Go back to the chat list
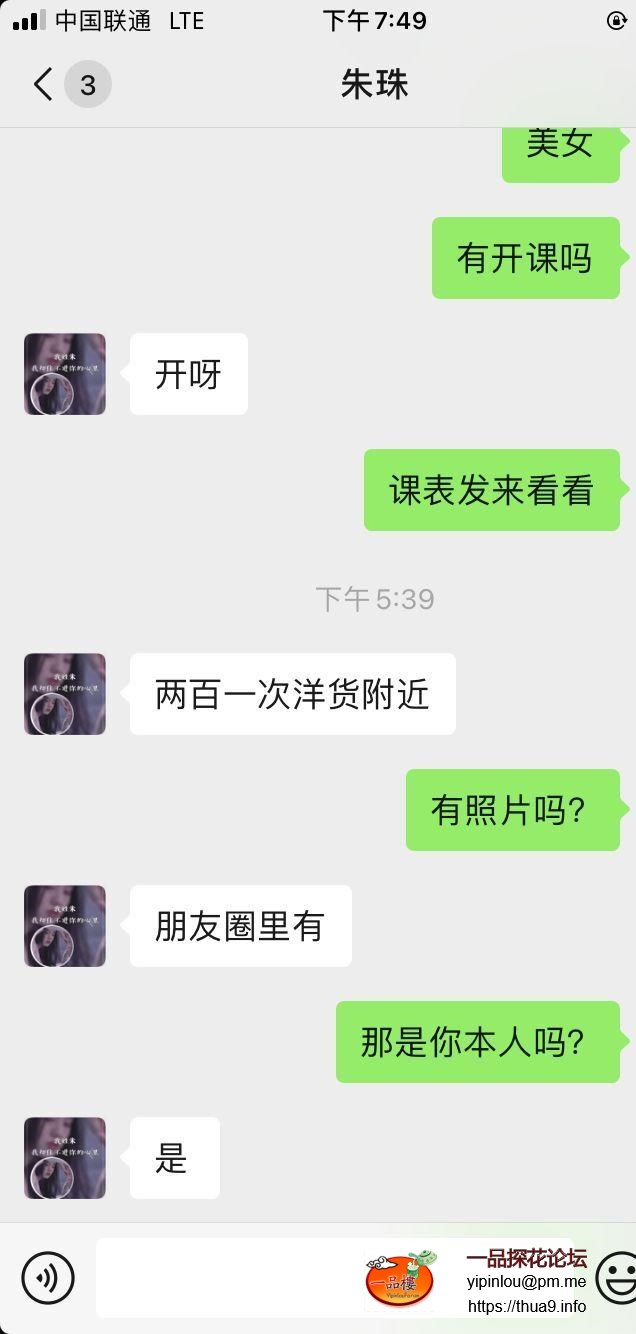Screen dimensions: 636x1334 42,85
